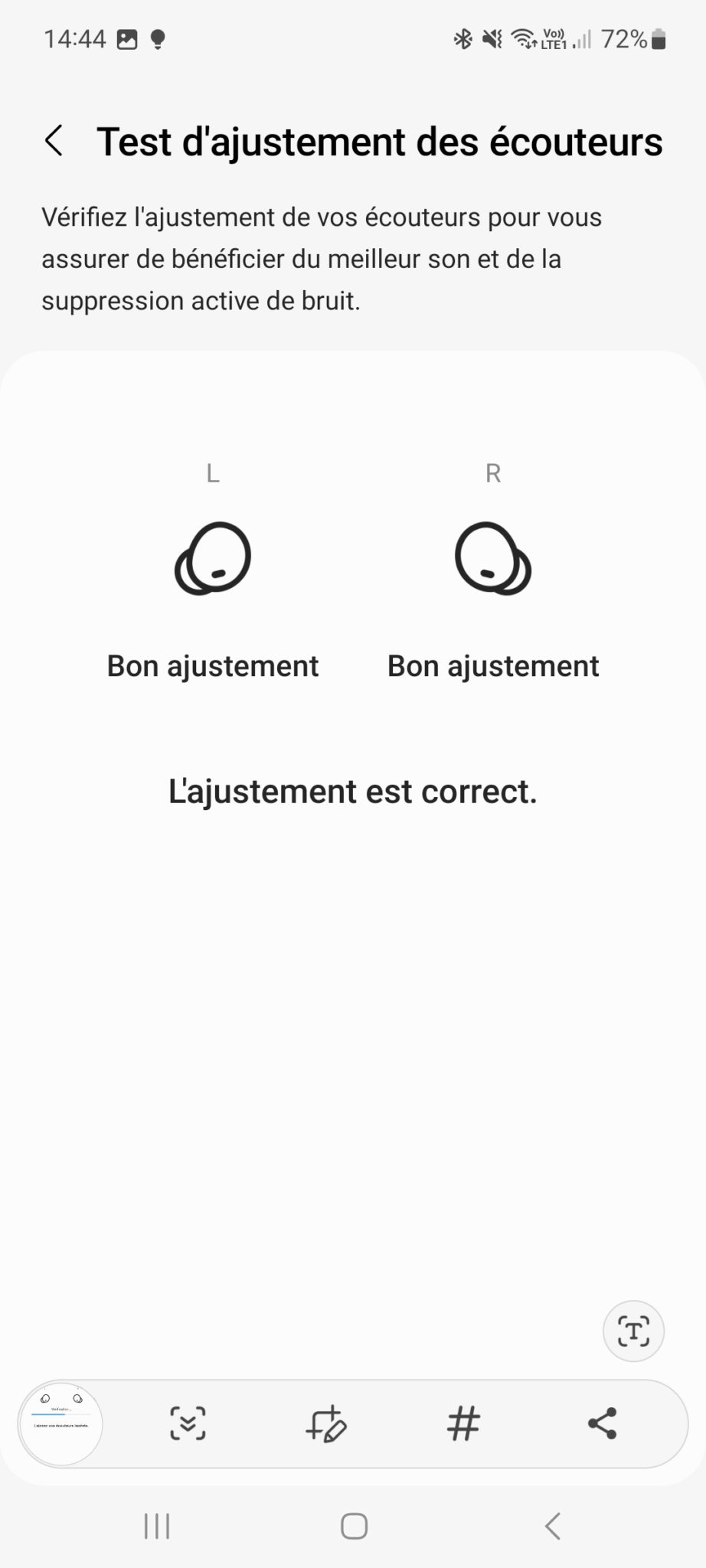Go to the home screen

click(354, 1526)
